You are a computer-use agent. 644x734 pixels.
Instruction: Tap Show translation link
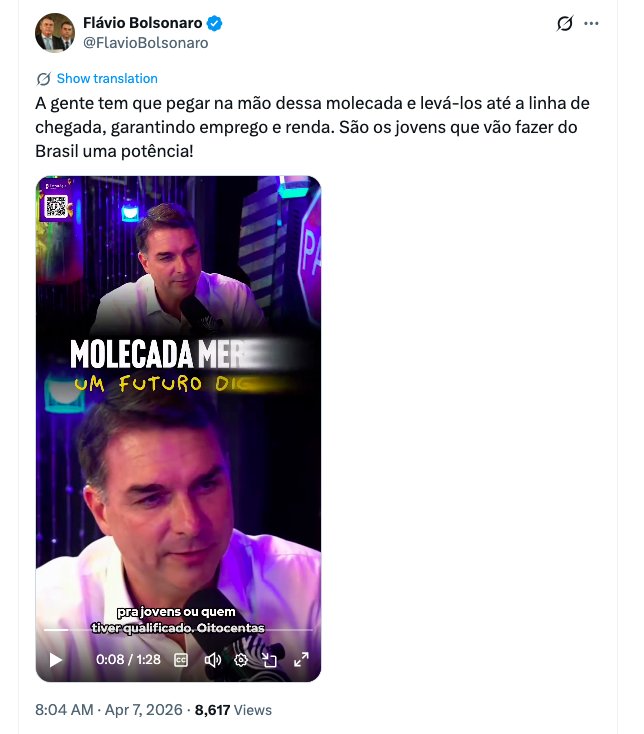106,78
